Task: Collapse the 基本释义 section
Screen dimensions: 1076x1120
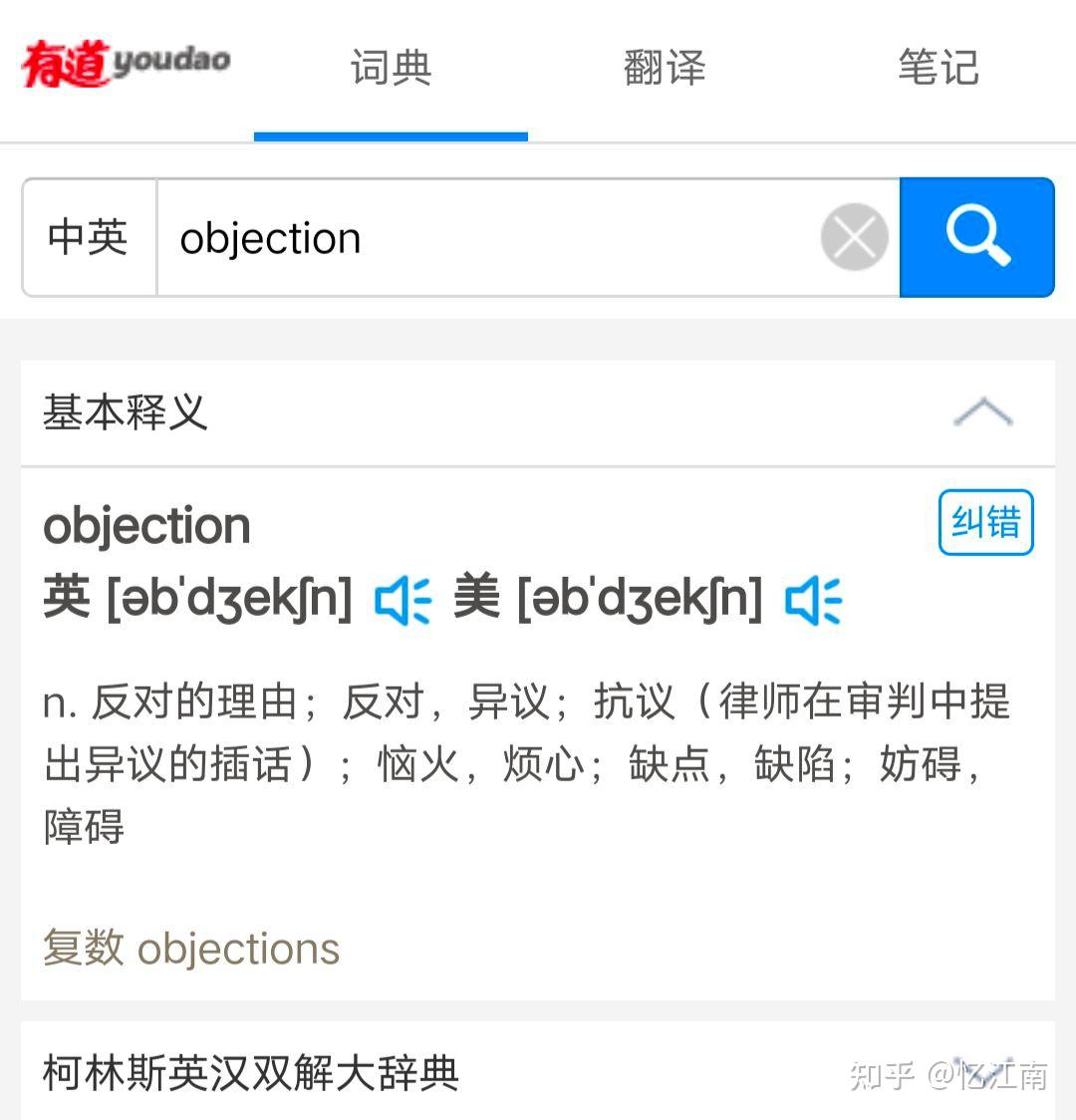Action: pyautogui.click(x=982, y=412)
